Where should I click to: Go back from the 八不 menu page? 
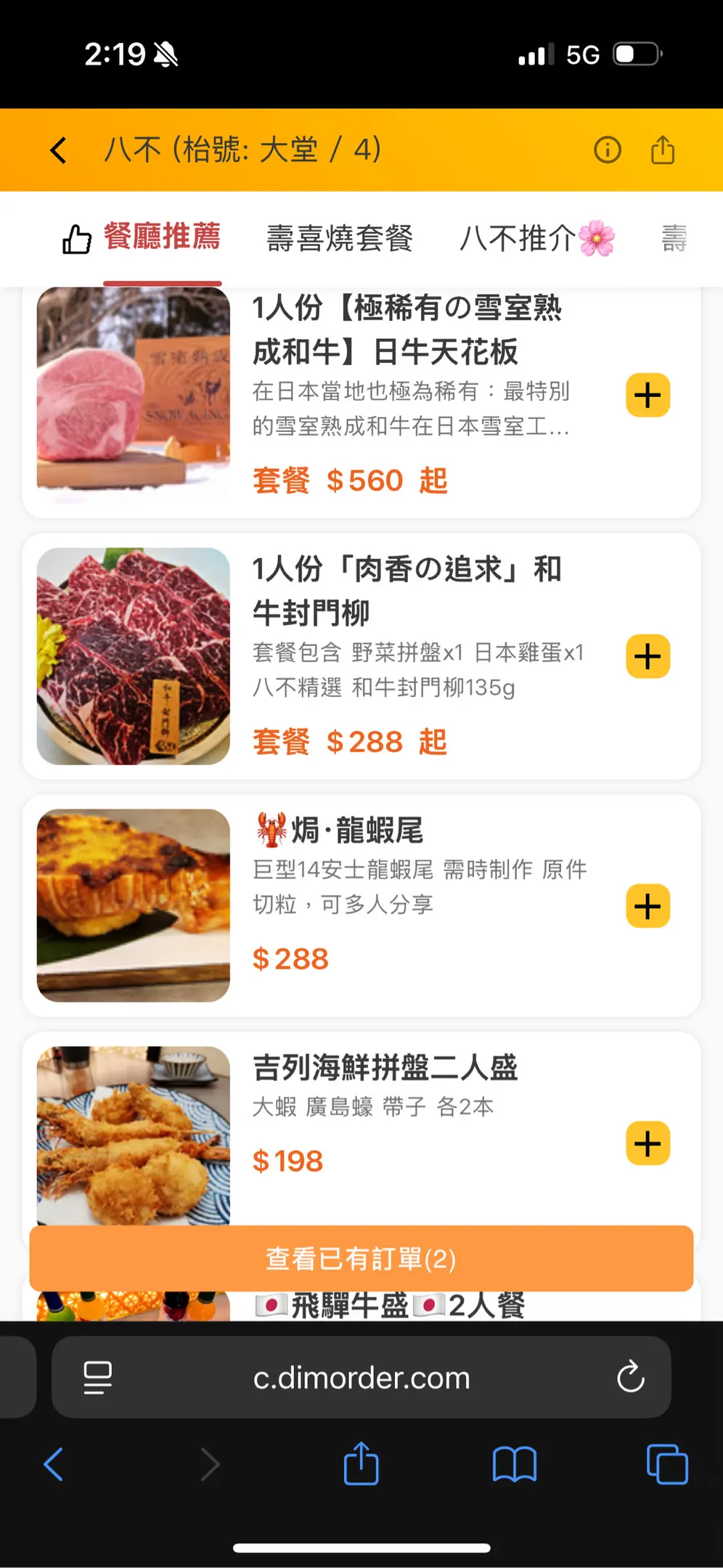(x=58, y=150)
